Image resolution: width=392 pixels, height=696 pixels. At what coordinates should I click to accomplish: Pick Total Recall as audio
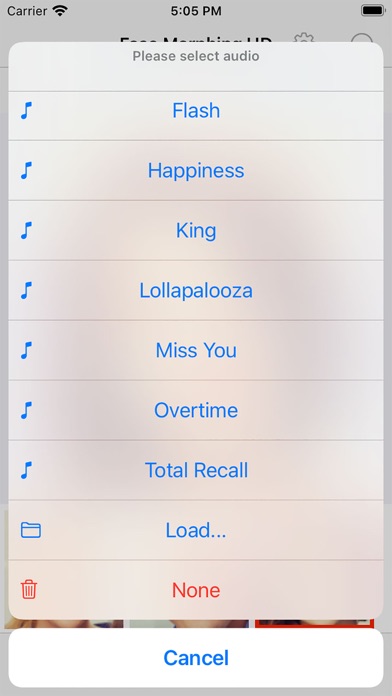click(196, 470)
